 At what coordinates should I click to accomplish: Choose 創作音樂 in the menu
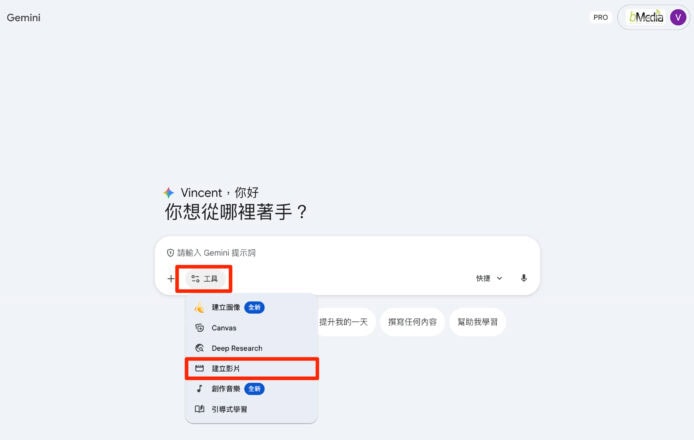pyautogui.click(x=226, y=388)
